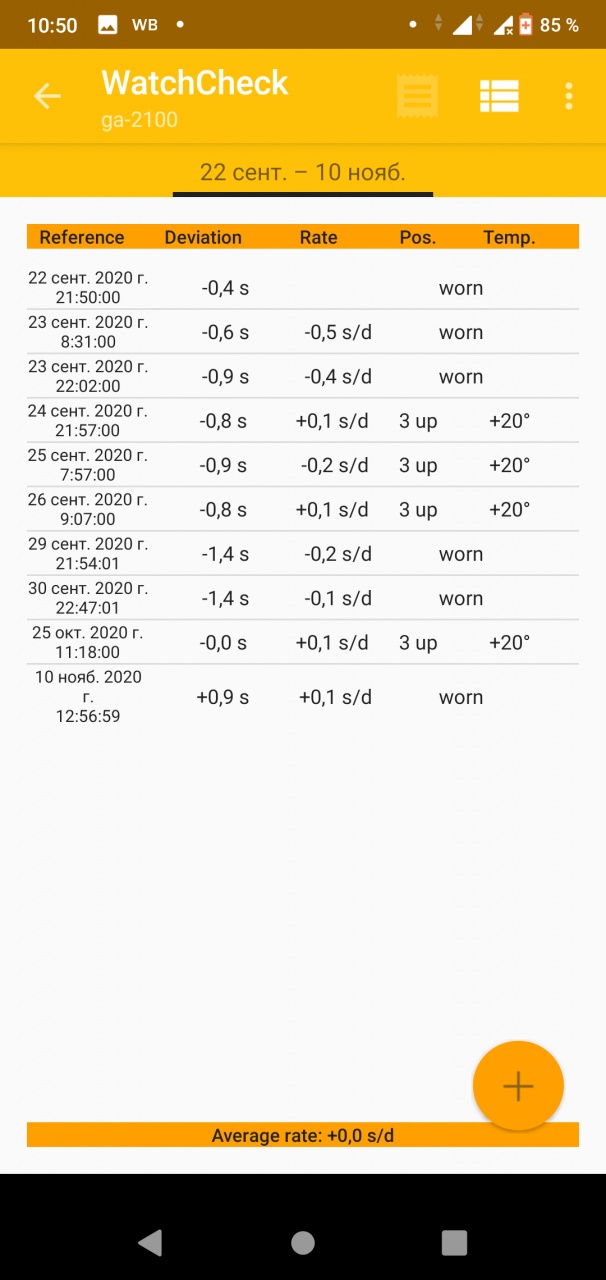The width and height of the screenshot is (606, 1280).
Task: Select the 22 сент. – 10 нояб. period tab
Action: (x=302, y=172)
